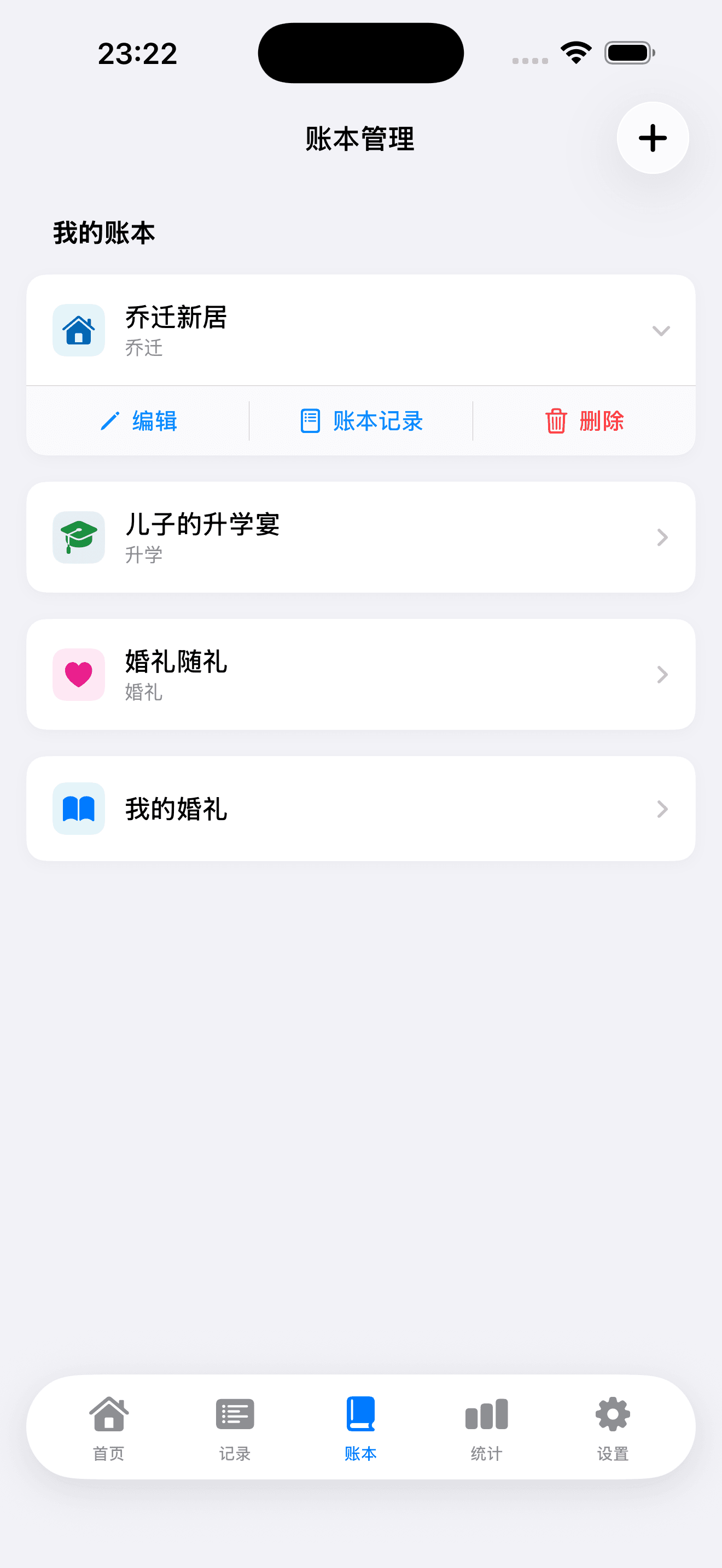The width and height of the screenshot is (722, 1568).
Task: Expand the 婚礼随礼 ledger chevron
Action: pyautogui.click(x=661, y=674)
